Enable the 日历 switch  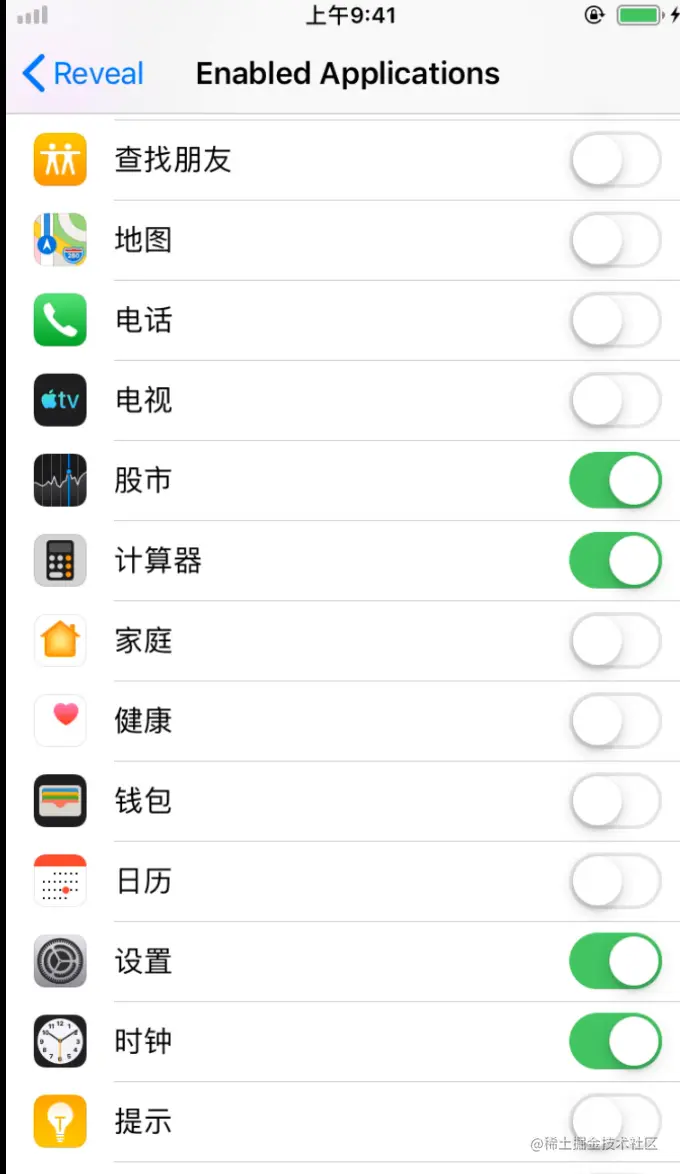click(x=615, y=881)
